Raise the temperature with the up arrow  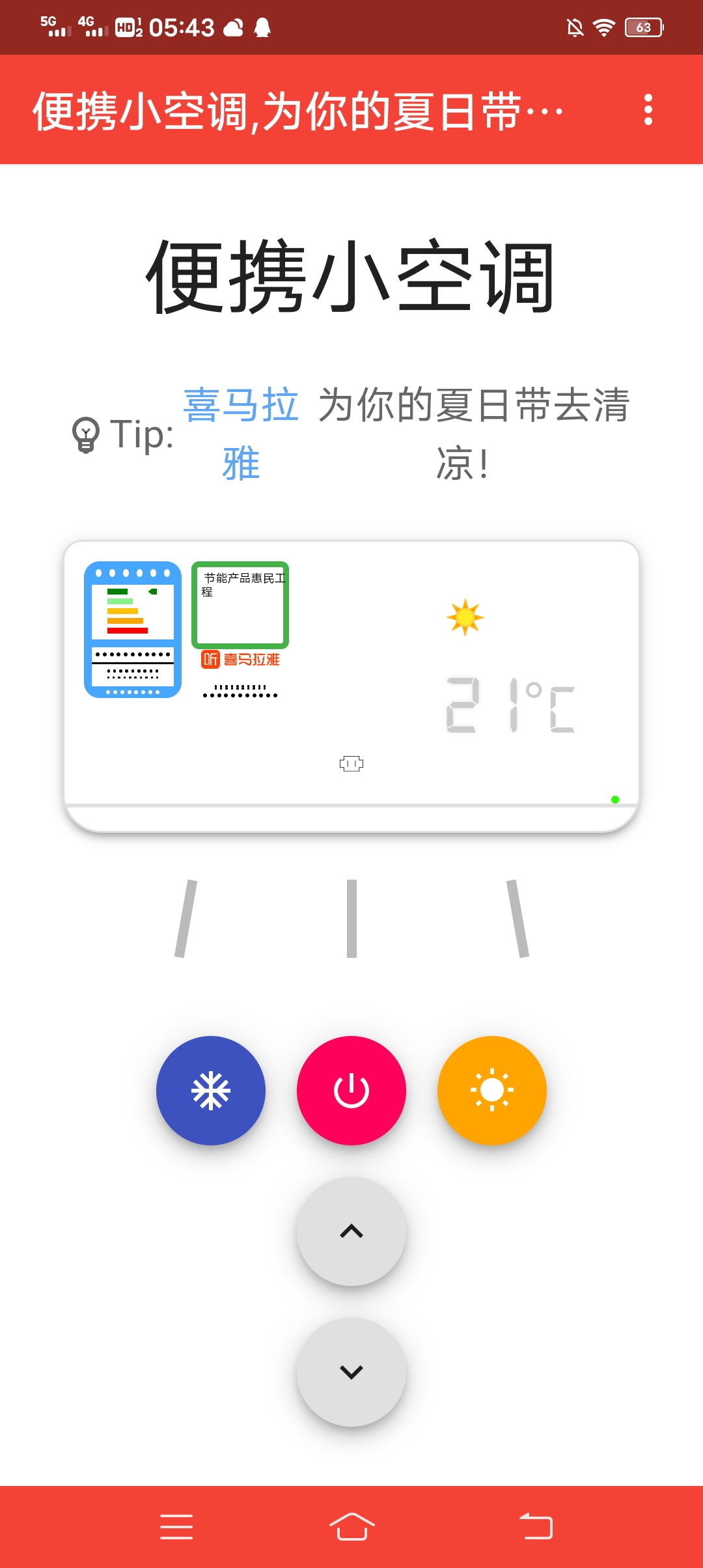(351, 1231)
